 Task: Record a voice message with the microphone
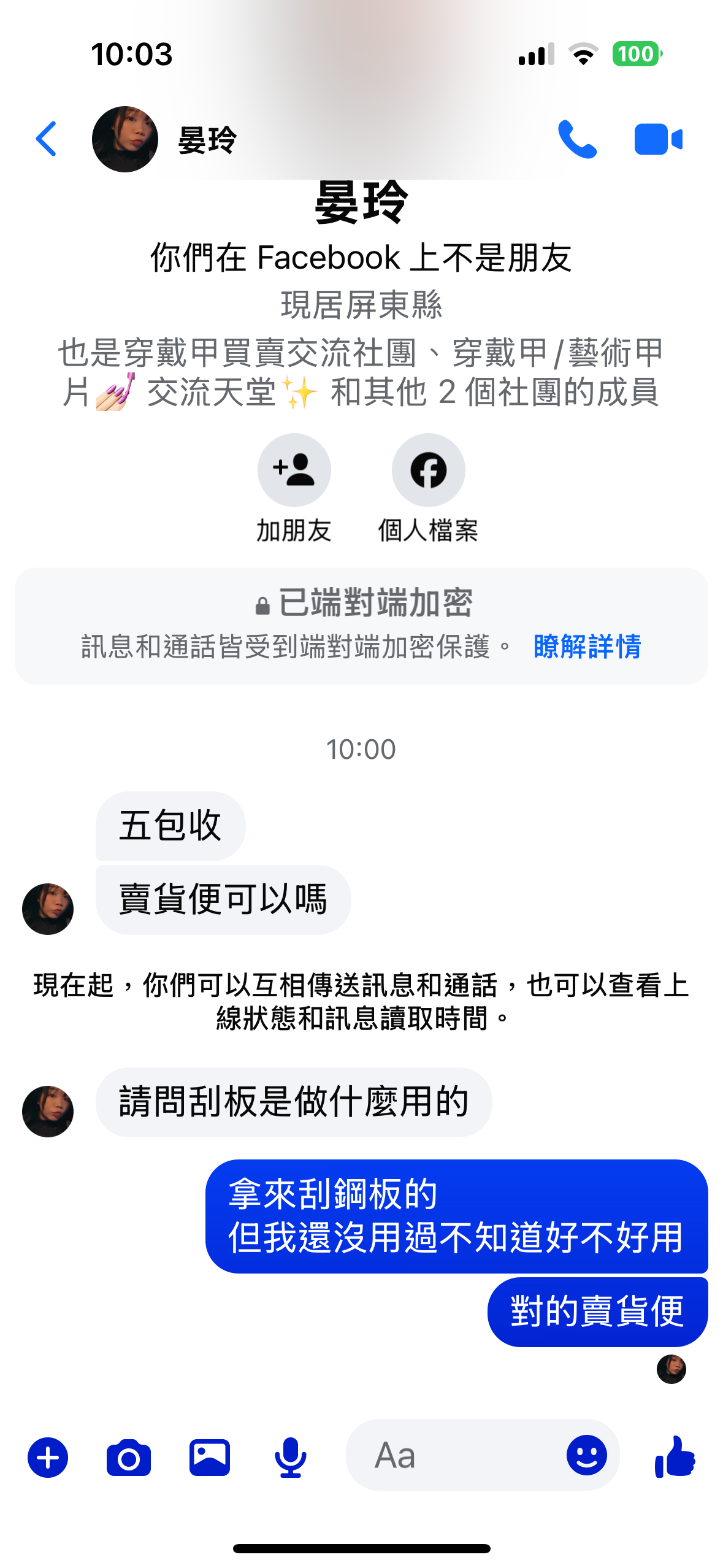click(289, 1455)
